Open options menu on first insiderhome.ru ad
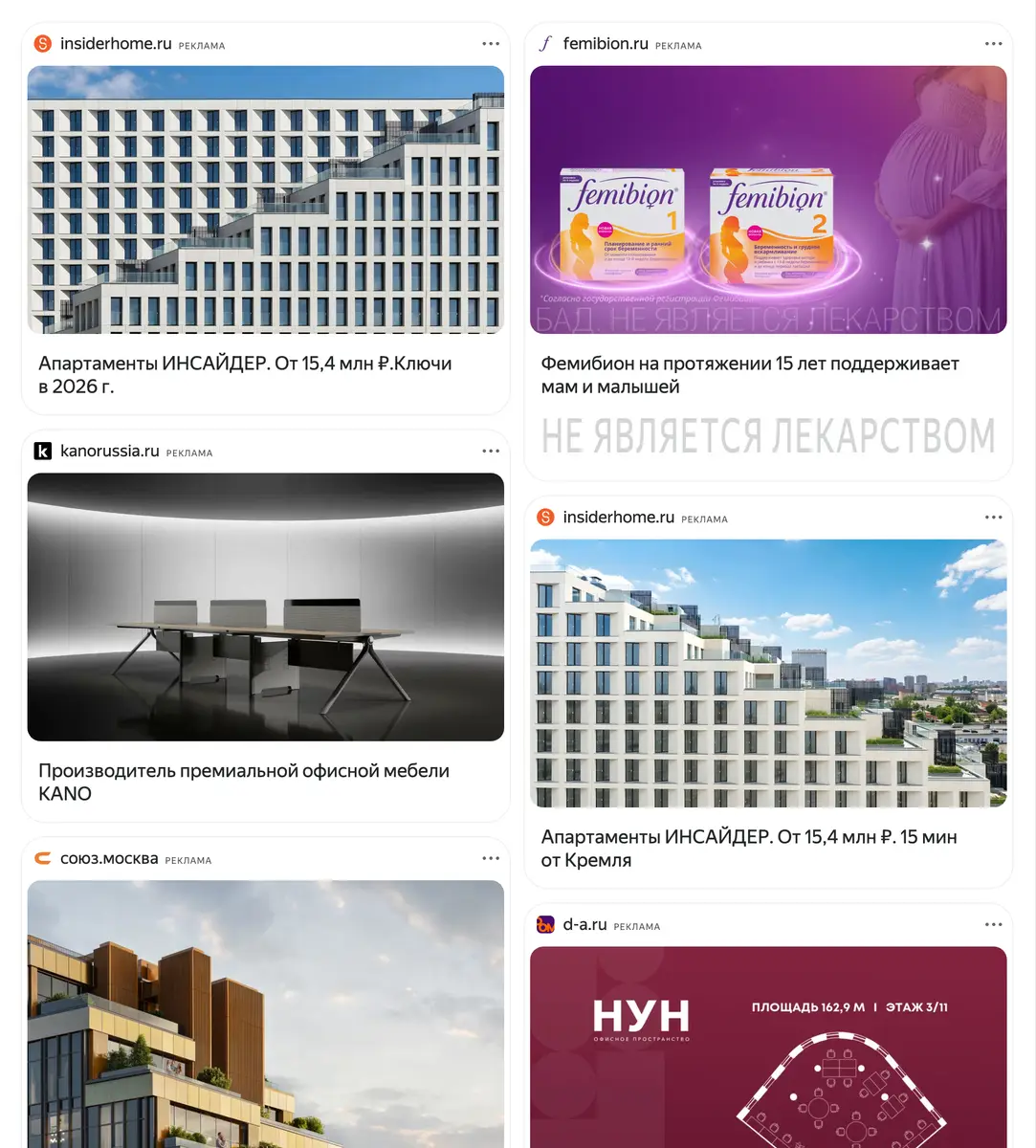 point(491,44)
